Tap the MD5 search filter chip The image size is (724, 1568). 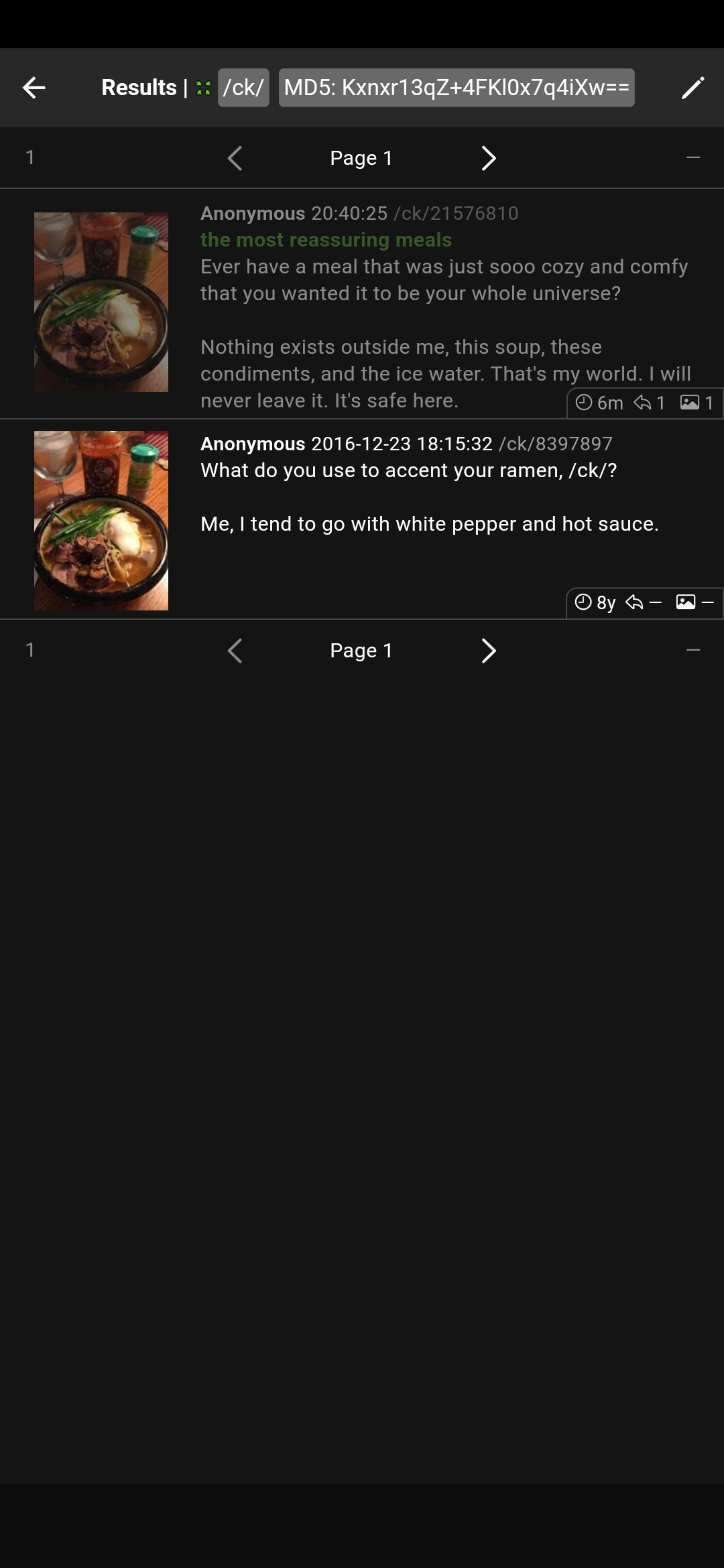coord(457,88)
